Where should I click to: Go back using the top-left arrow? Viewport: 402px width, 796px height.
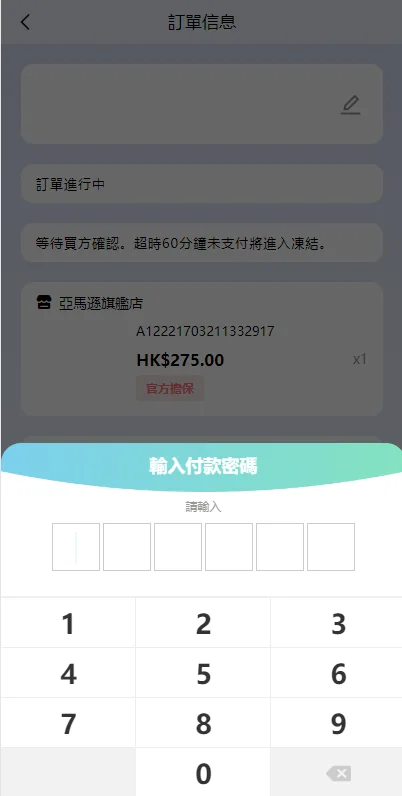(x=25, y=22)
